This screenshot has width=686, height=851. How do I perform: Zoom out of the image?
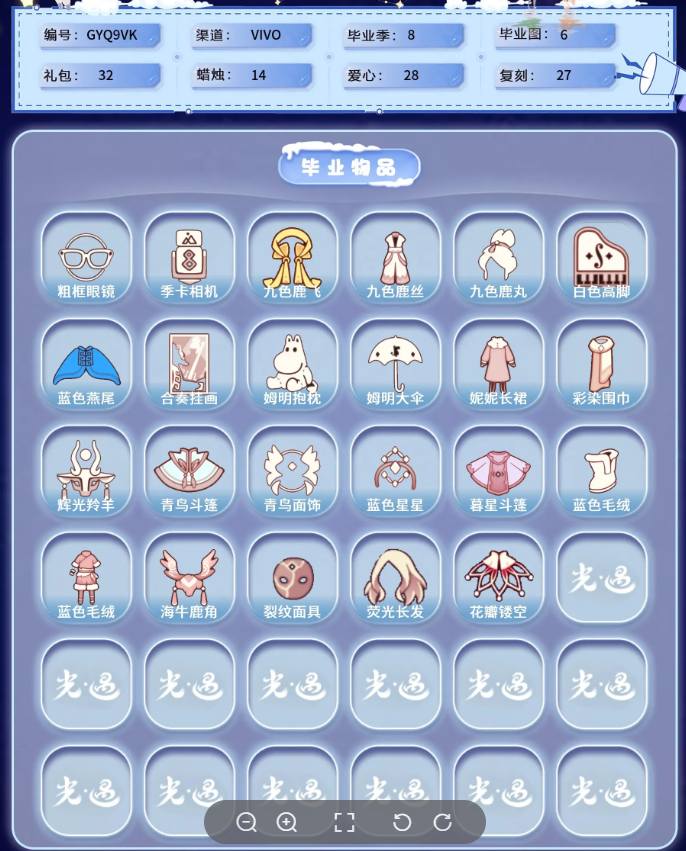pyautogui.click(x=247, y=822)
